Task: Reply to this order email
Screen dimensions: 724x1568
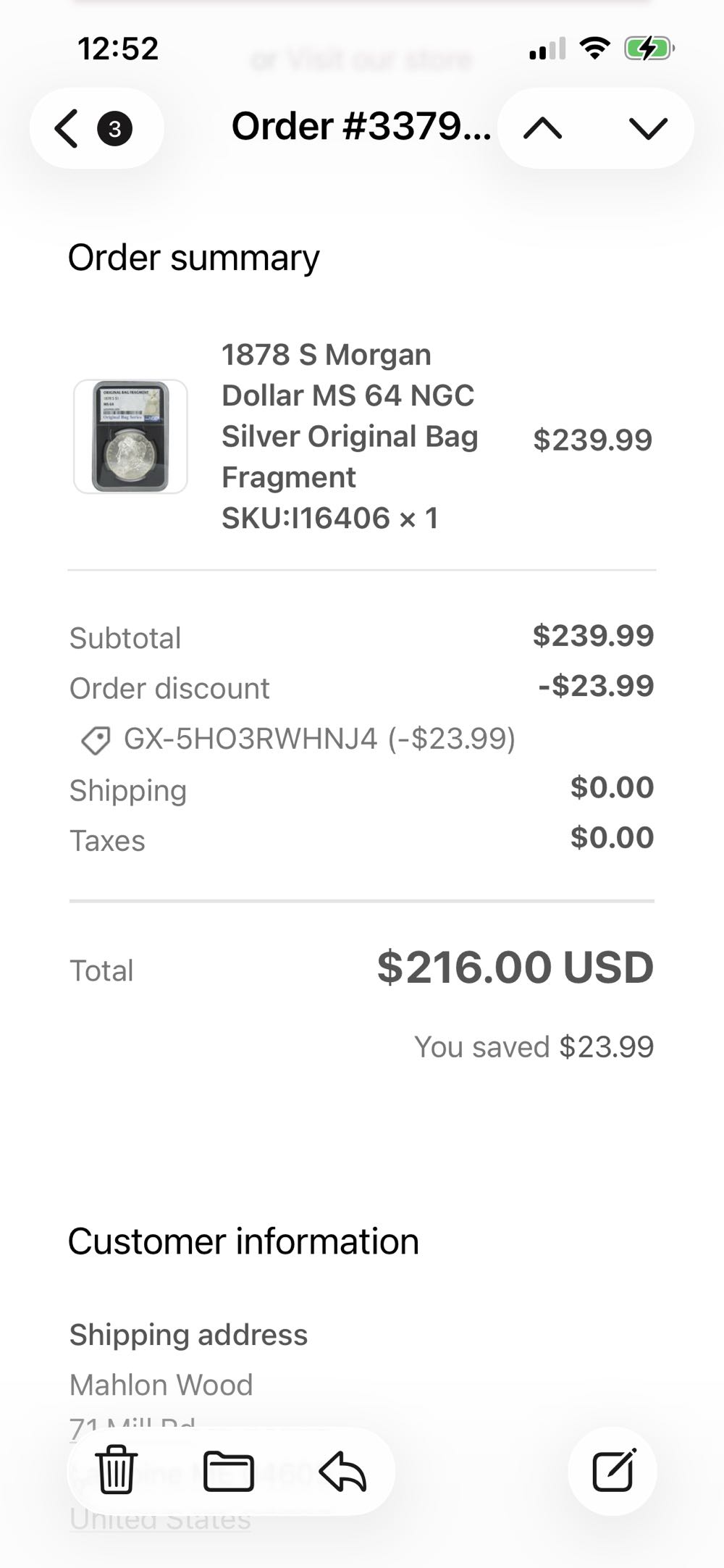Action: tap(342, 1471)
